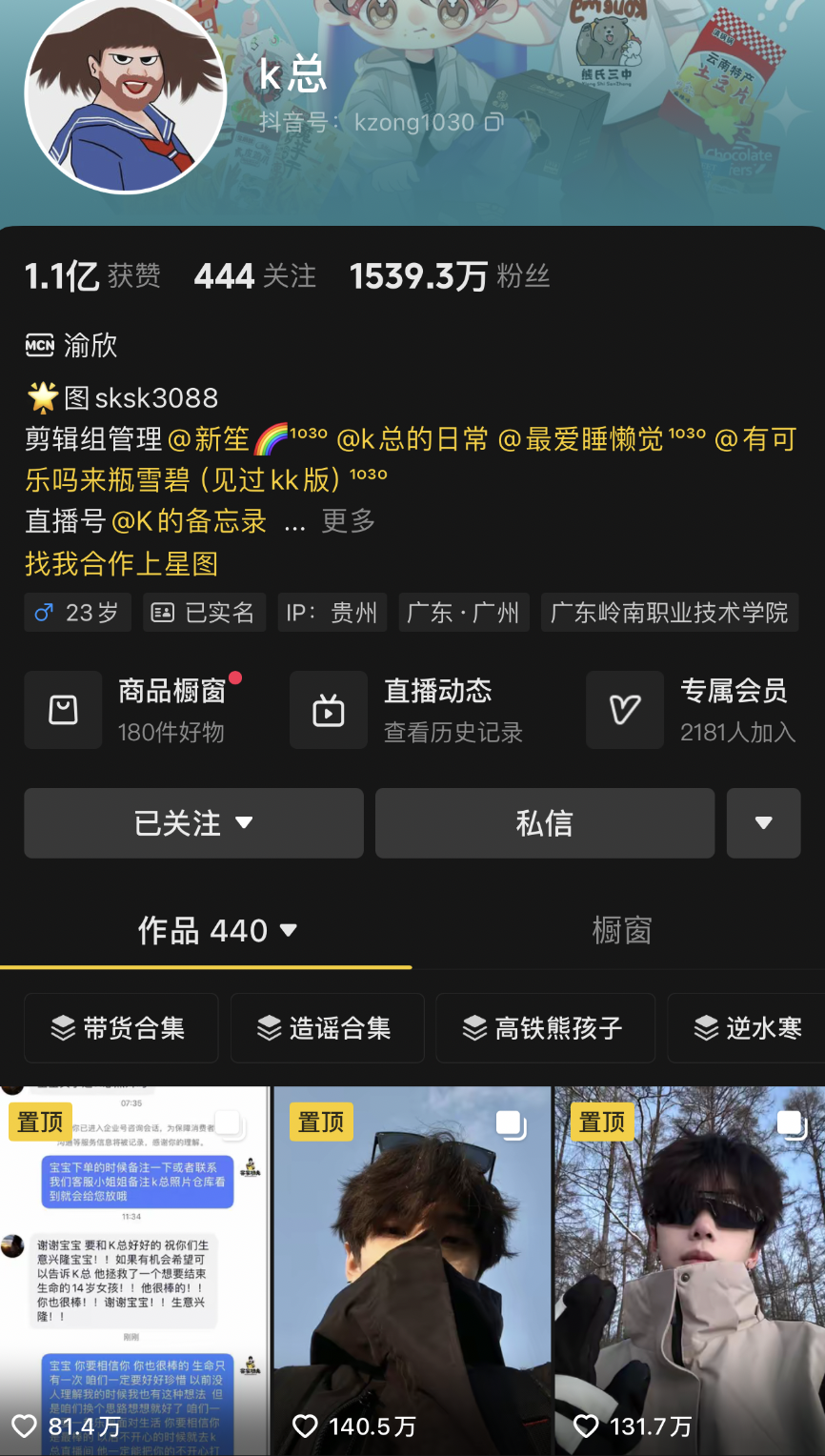Click the 直播动态 TV icon

pos(329,709)
